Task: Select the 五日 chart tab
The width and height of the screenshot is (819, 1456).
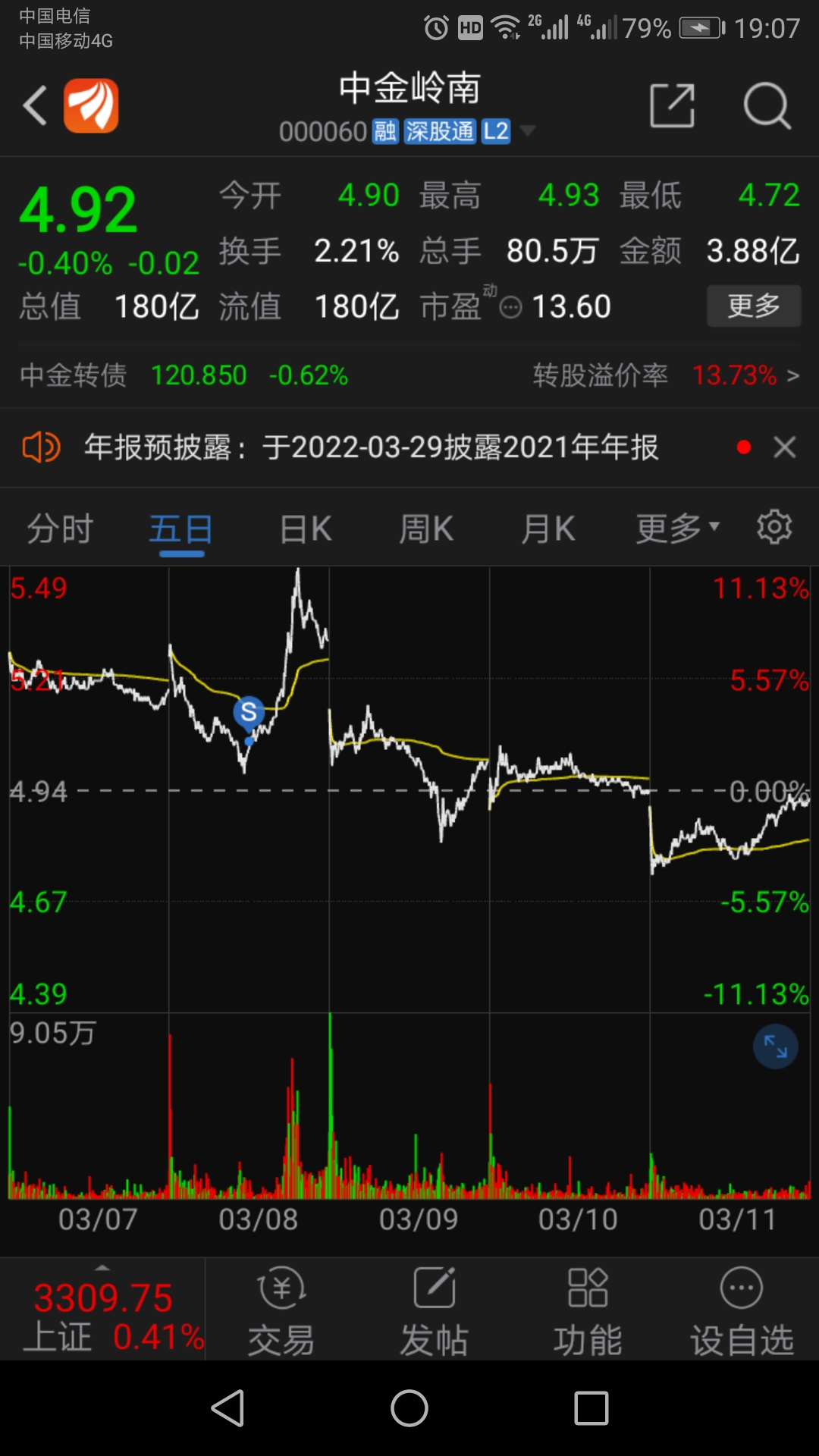Action: tap(180, 529)
